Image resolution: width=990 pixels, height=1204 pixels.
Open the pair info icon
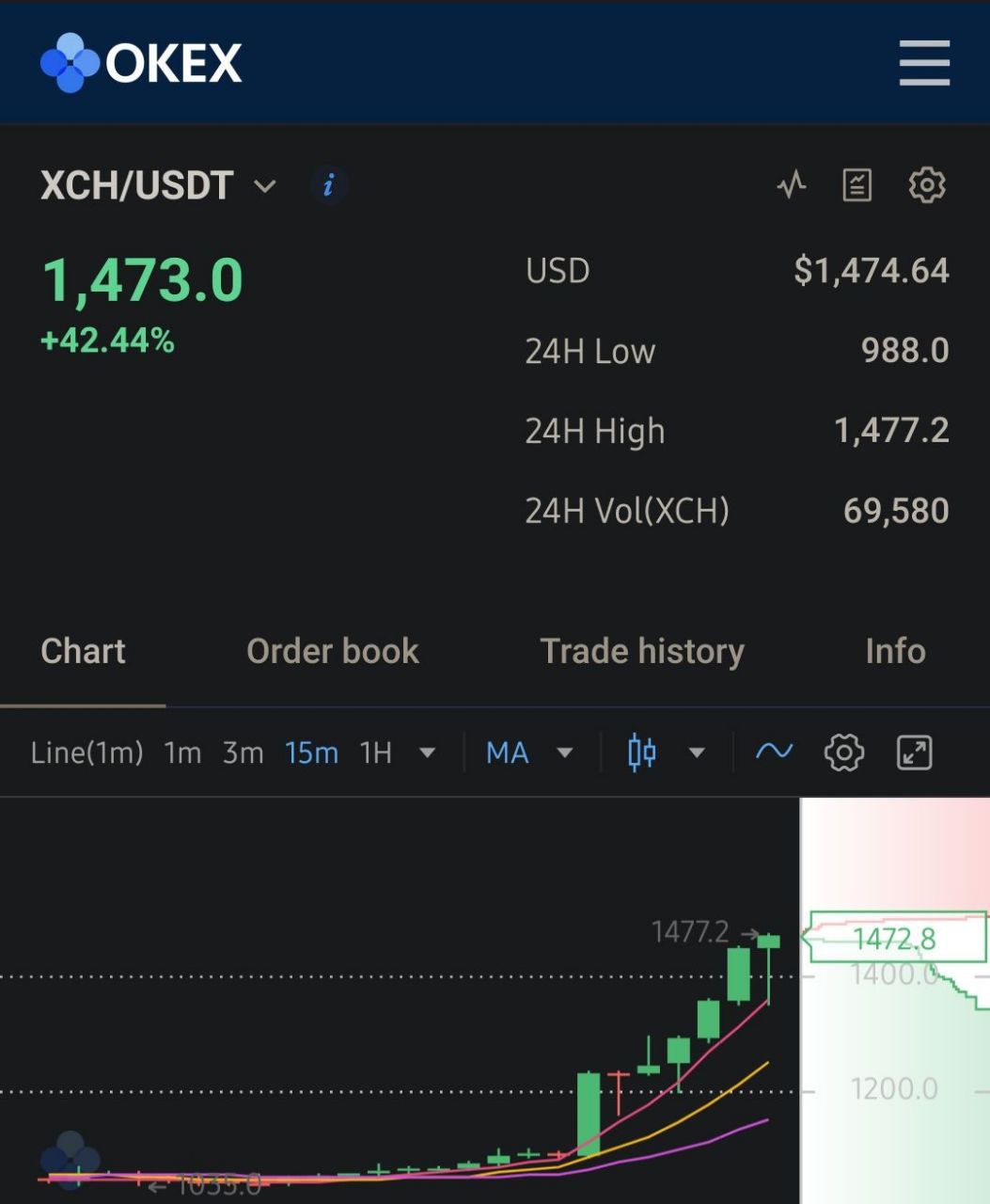(328, 185)
